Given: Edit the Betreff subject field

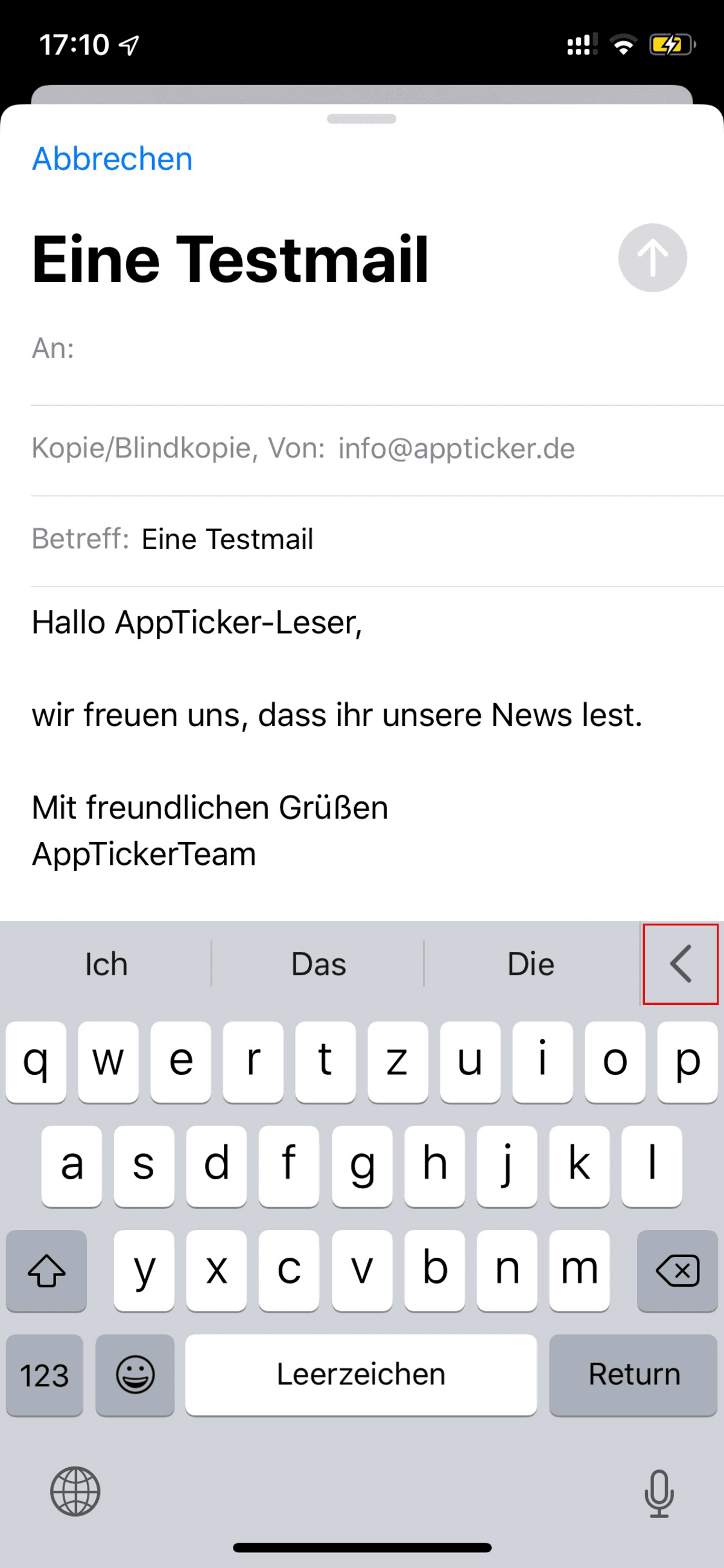Looking at the screenshot, I should (377, 540).
